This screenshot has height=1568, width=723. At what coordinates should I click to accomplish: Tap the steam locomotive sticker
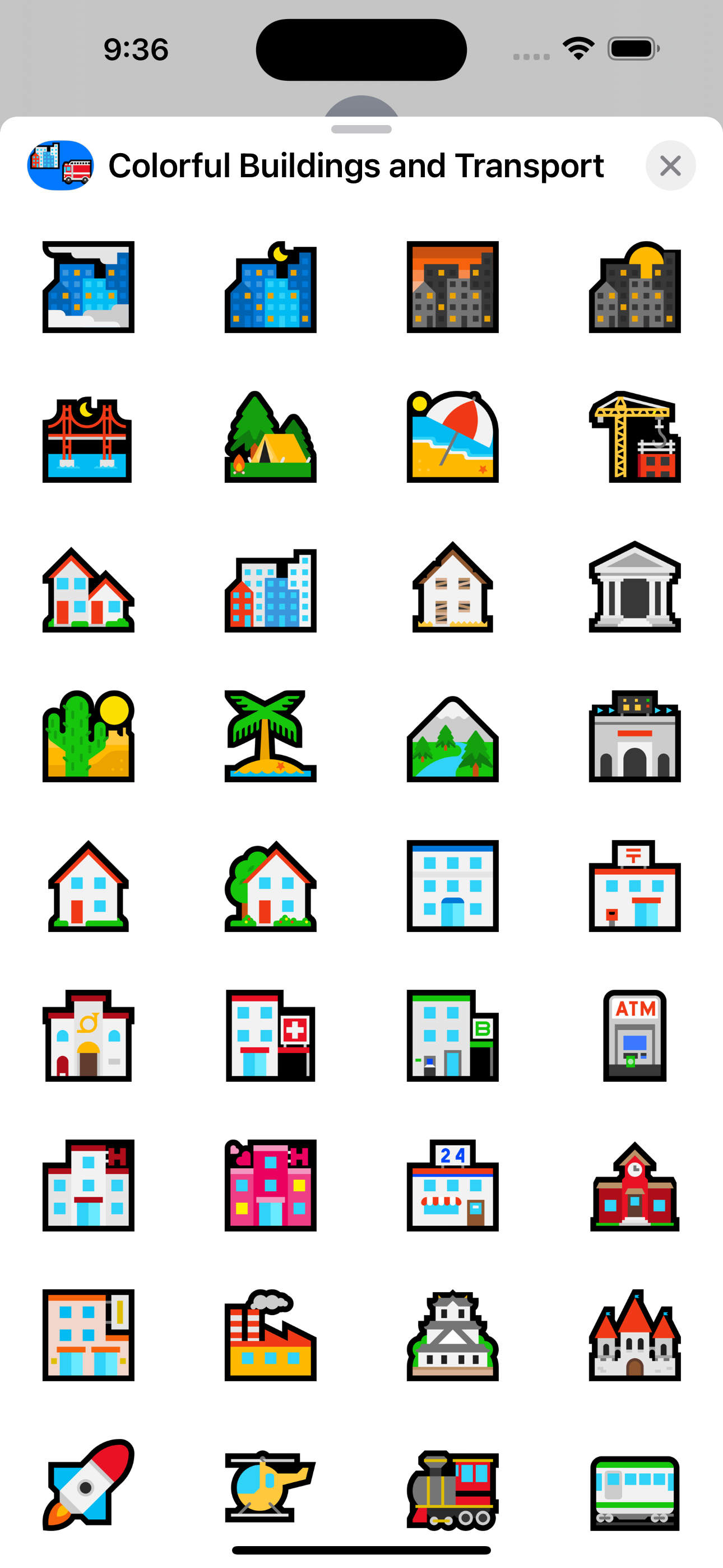pyautogui.click(x=452, y=1490)
